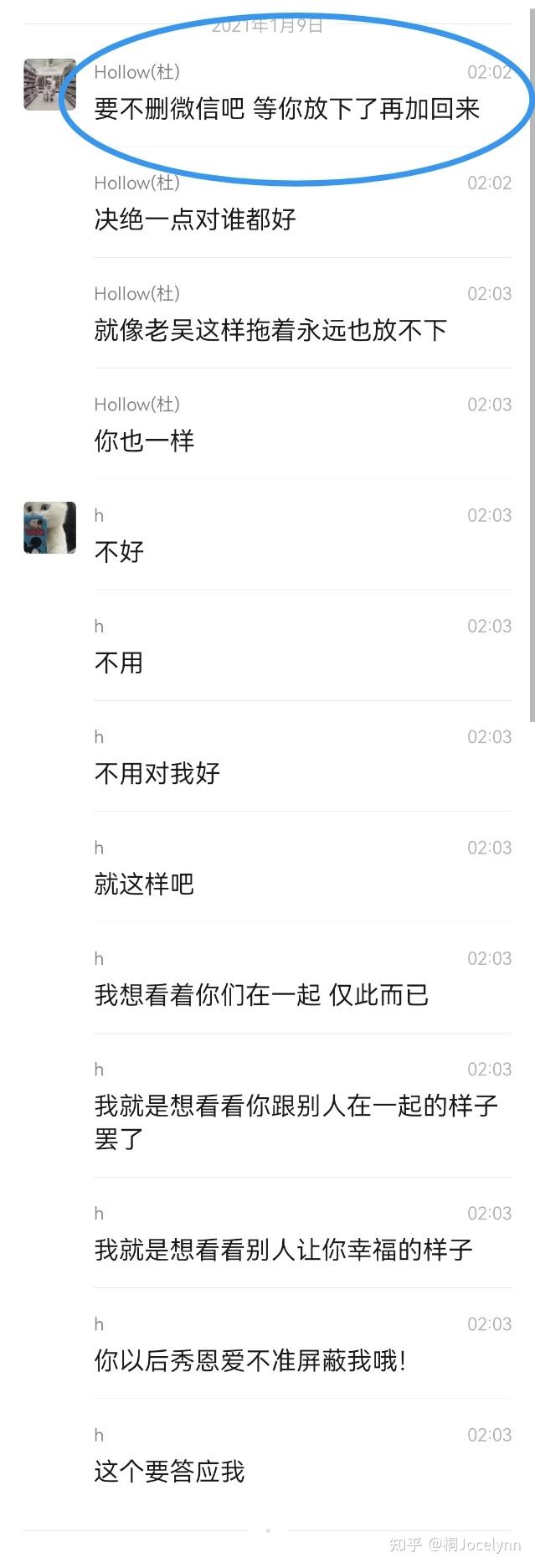Select h's message "不好"

(x=119, y=551)
